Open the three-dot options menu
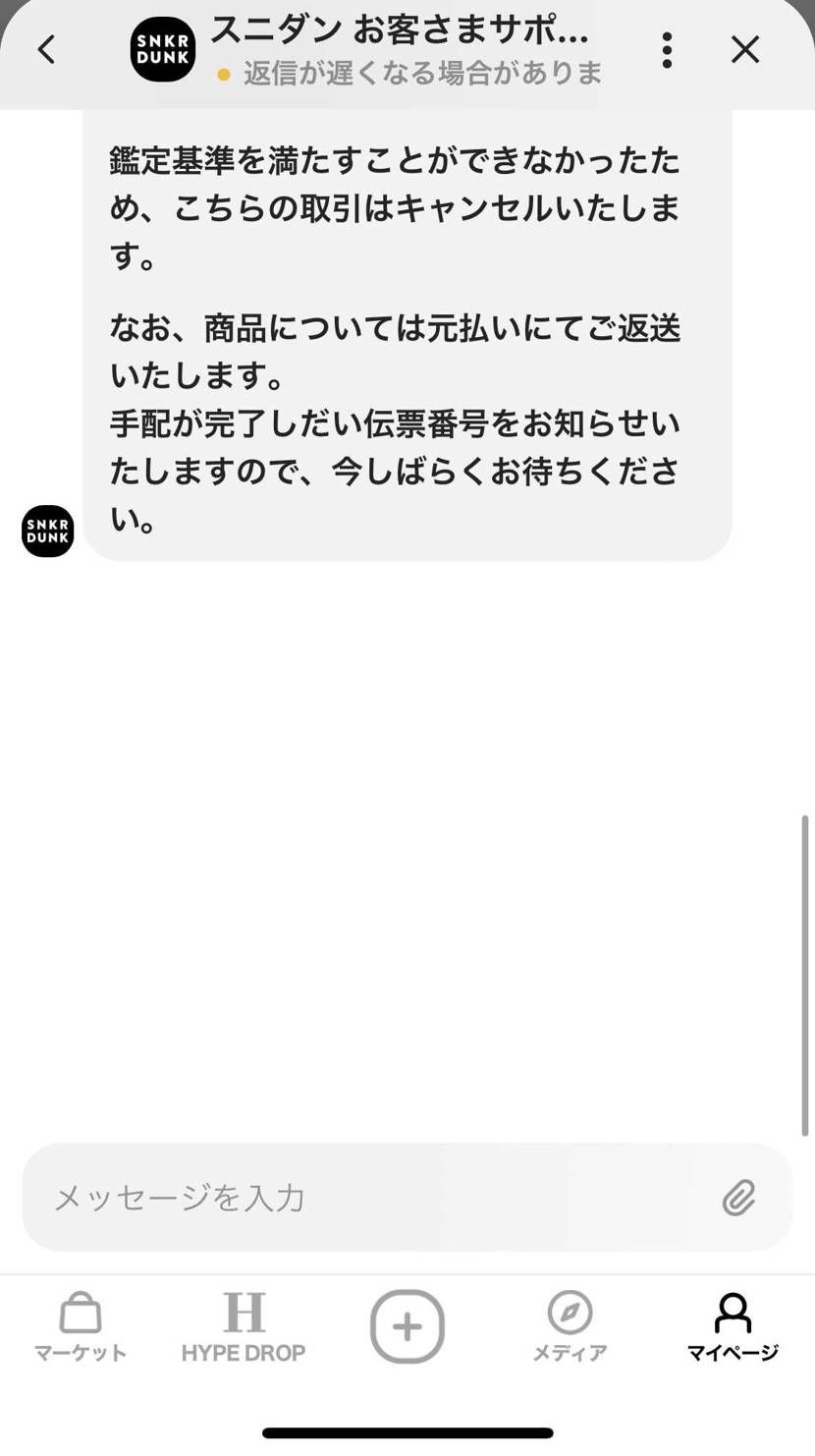 tap(667, 49)
